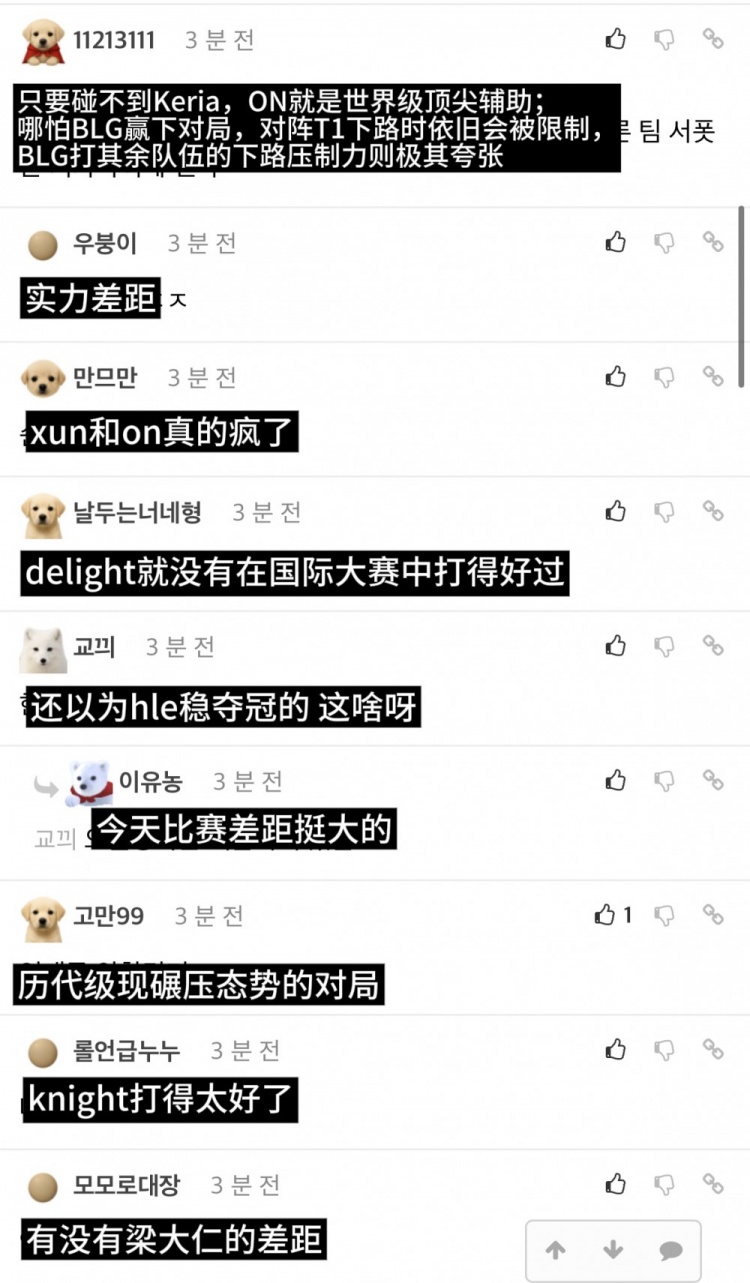Open the comment box via speech bubble
Image resolution: width=750 pixels, height=1283 pixels.
click(671, 1250)
